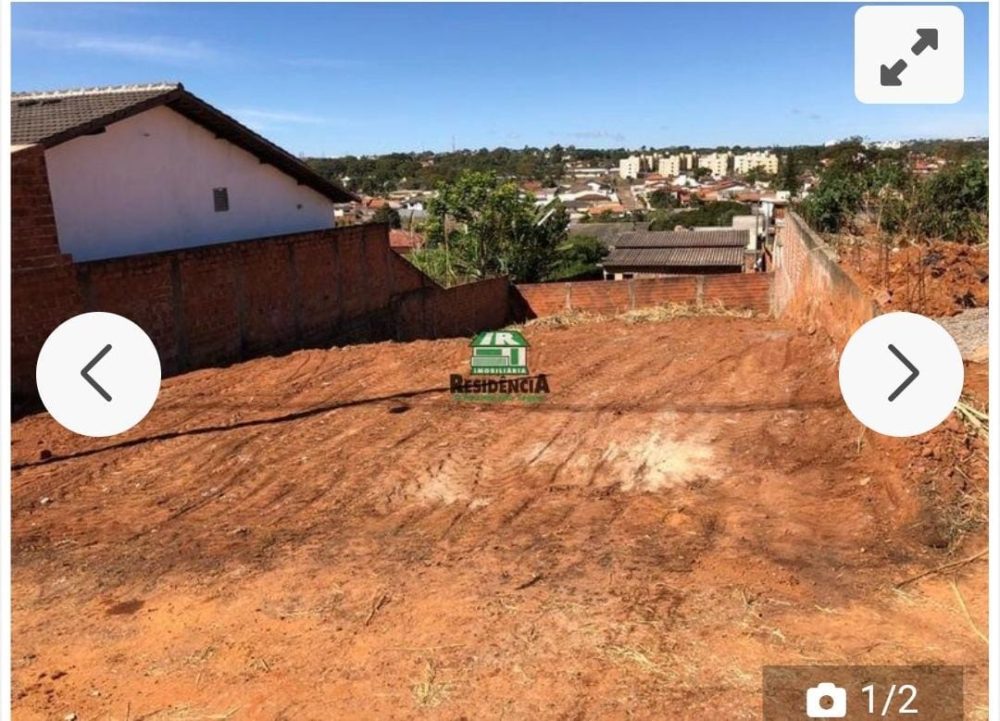Expand the photo to fullscreen
Image resolution: width=1000 pixels, height=721 pixels.
[x=908, y=55]
